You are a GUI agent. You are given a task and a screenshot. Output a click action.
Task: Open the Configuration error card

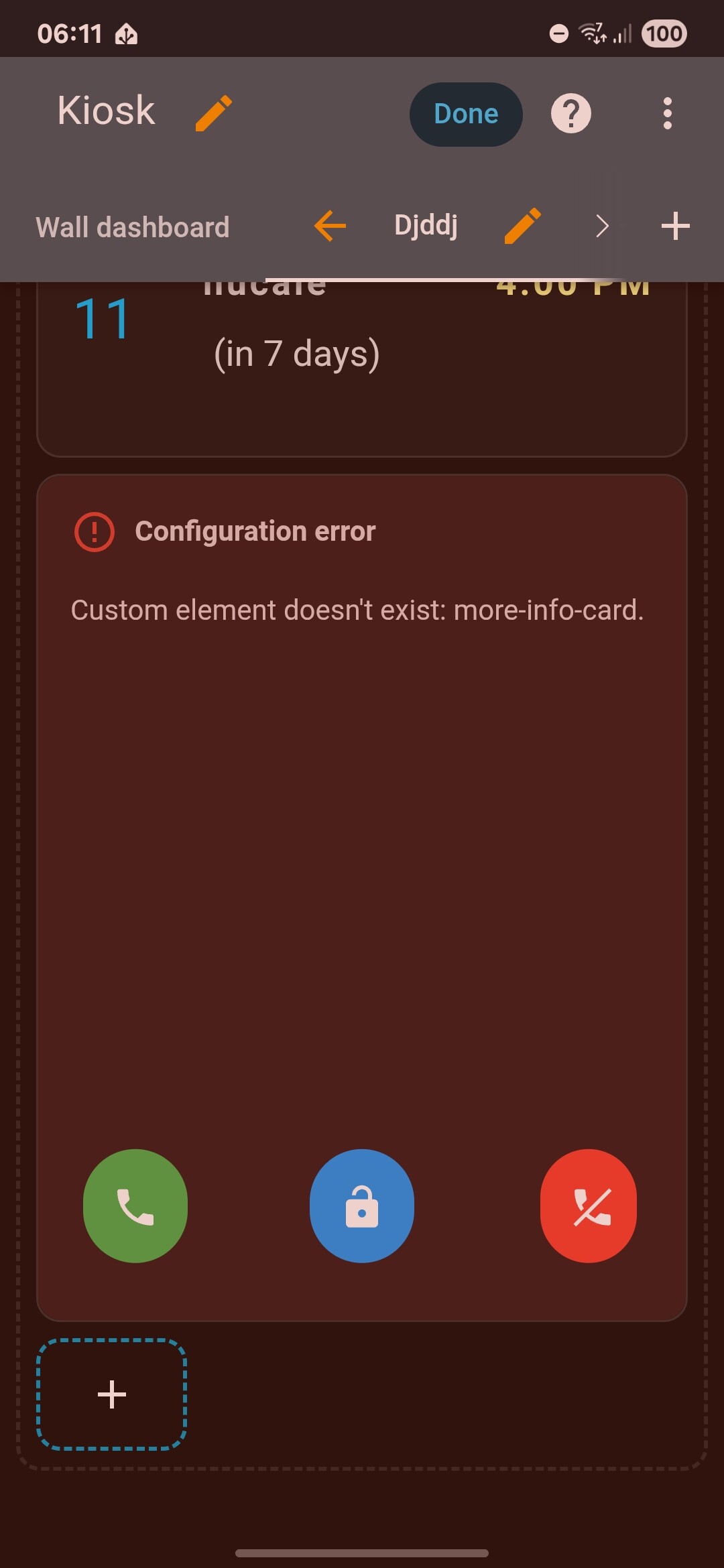click(x=362, y=898)
